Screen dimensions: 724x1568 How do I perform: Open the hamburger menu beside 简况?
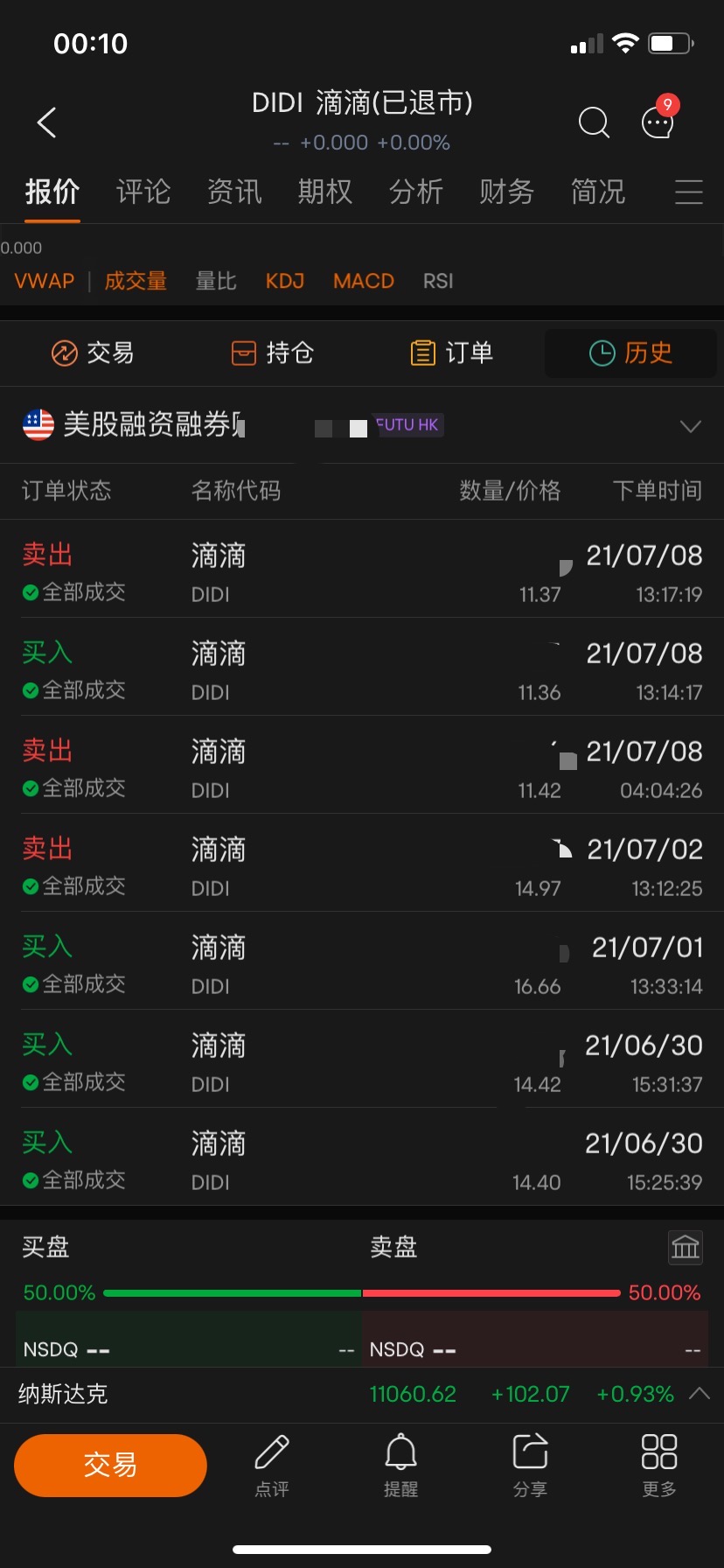[x=689, y=192]
